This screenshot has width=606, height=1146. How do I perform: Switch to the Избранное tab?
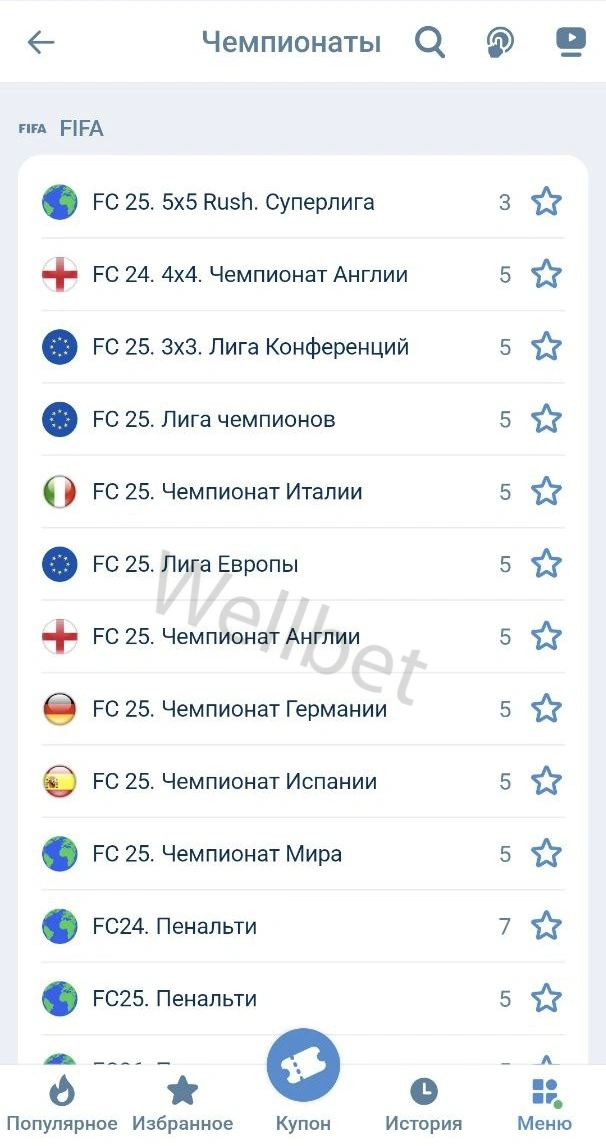coord(182,1103)
